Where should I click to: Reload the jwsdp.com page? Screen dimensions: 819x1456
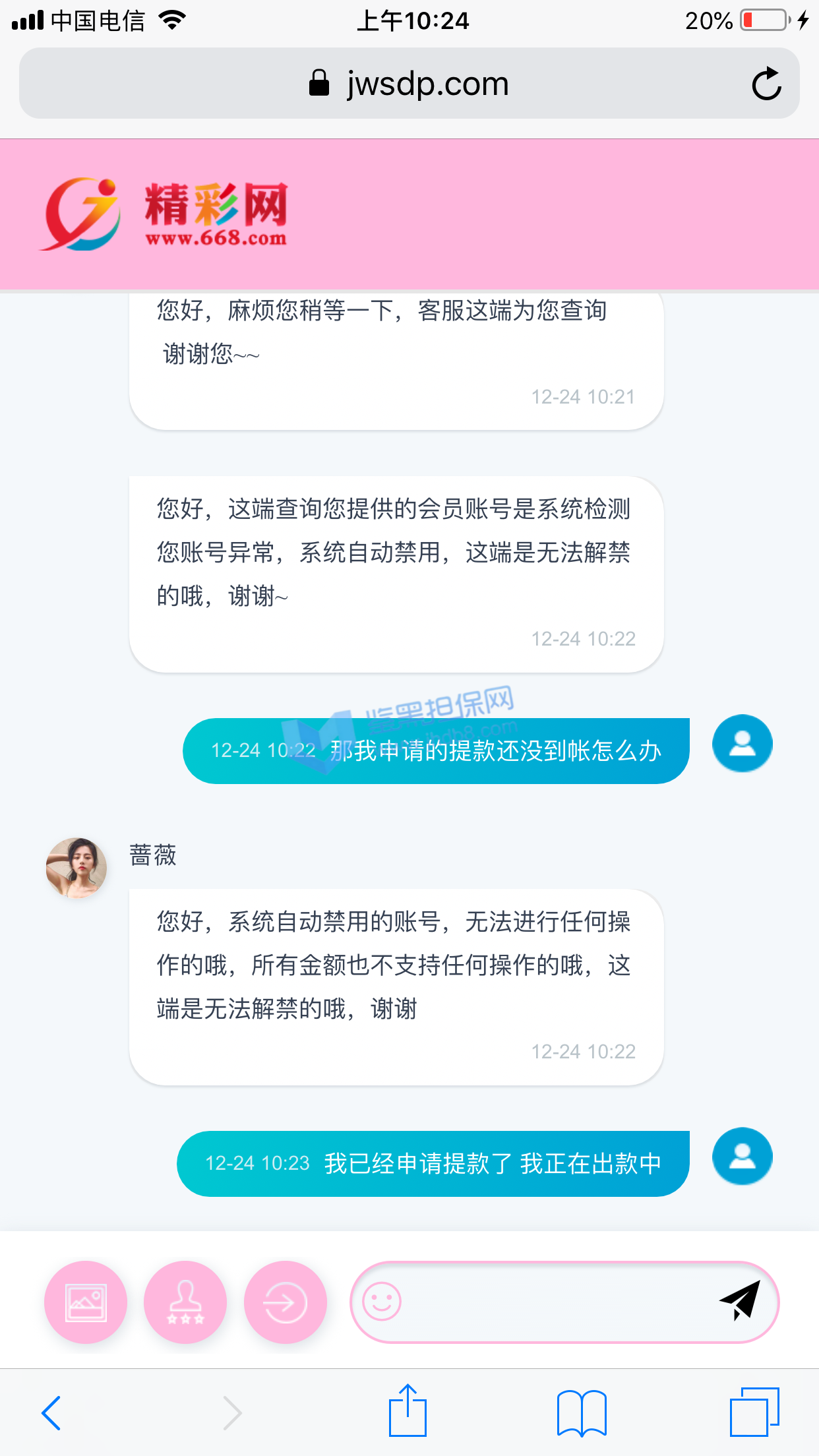coord(766,84)
